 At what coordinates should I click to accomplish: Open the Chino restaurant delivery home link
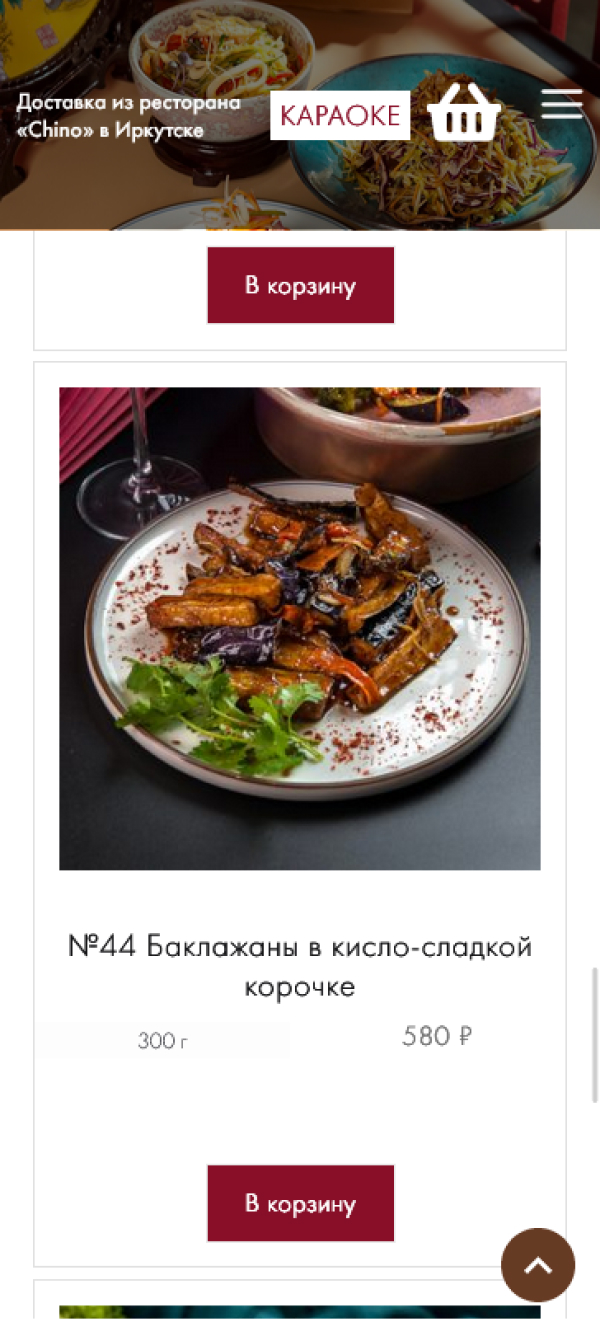coord(128,116)
